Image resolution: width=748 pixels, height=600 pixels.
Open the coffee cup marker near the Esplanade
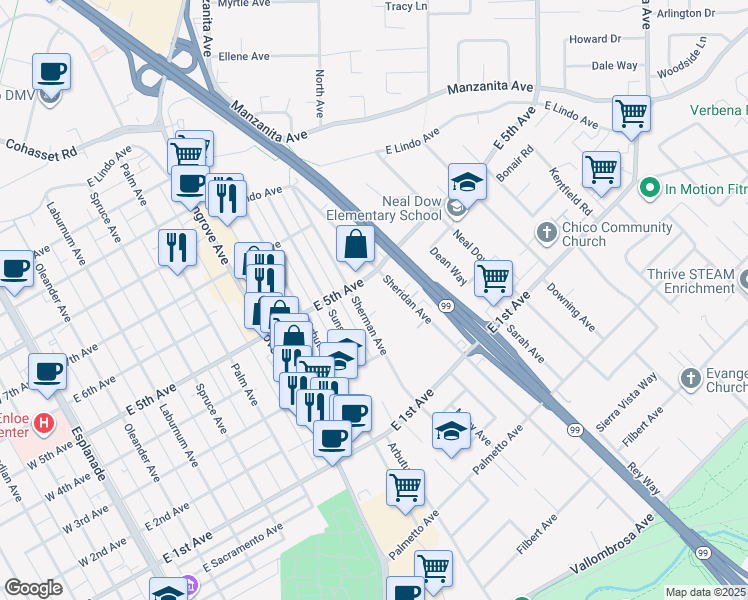click(47, 373)
